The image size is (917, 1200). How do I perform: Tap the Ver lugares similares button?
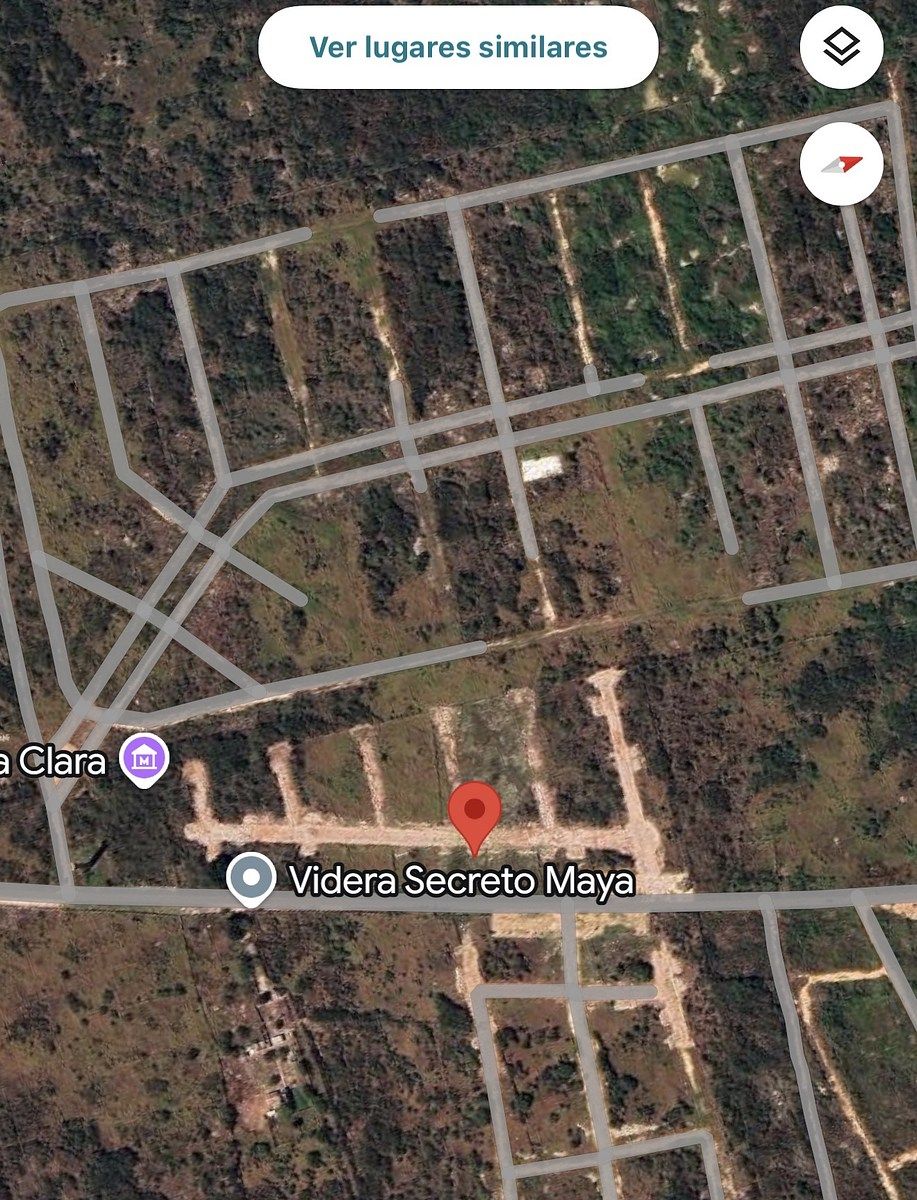click(458, 47)
